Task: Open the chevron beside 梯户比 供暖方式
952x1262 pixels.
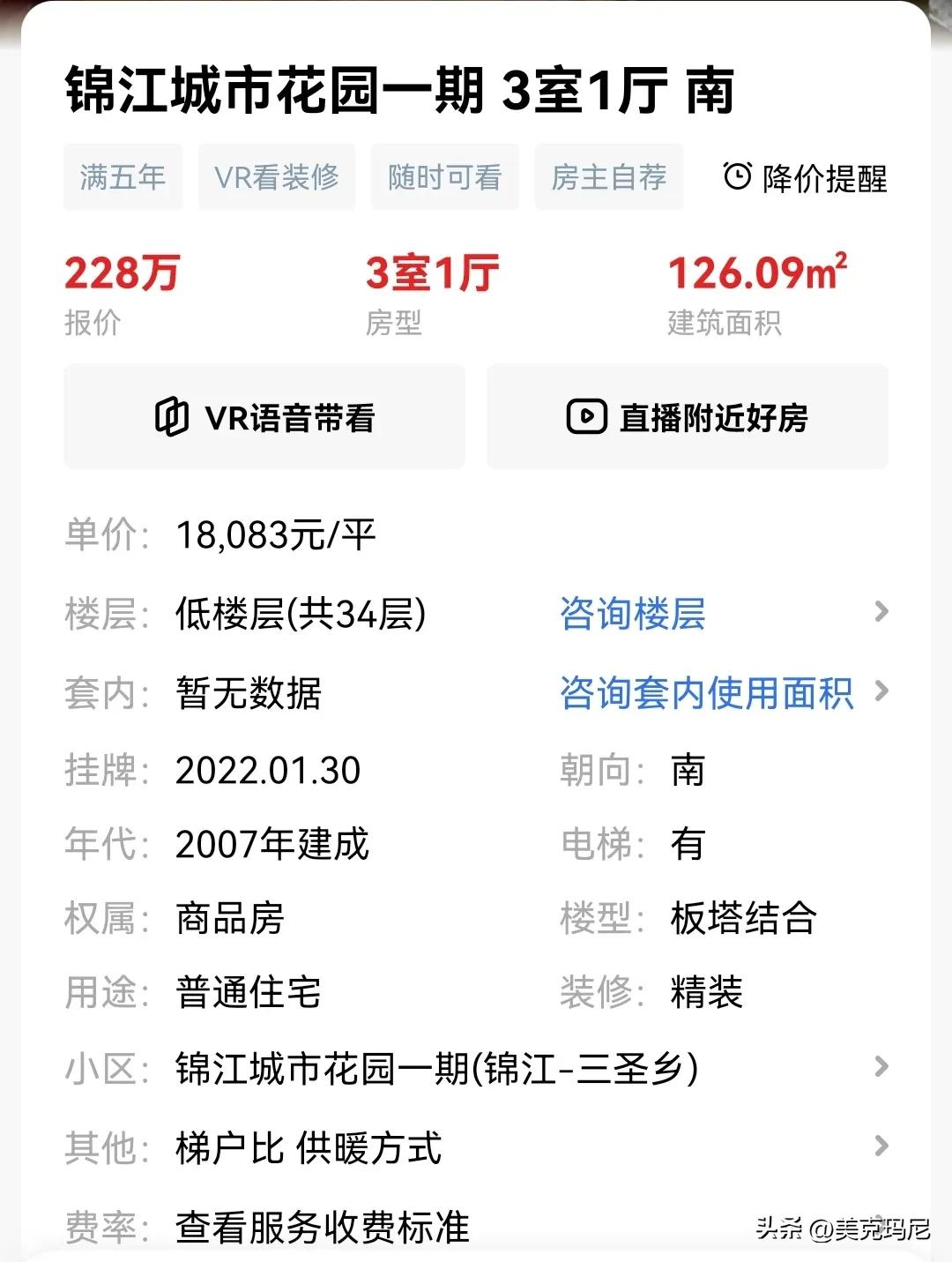Action: (883, 1144)
